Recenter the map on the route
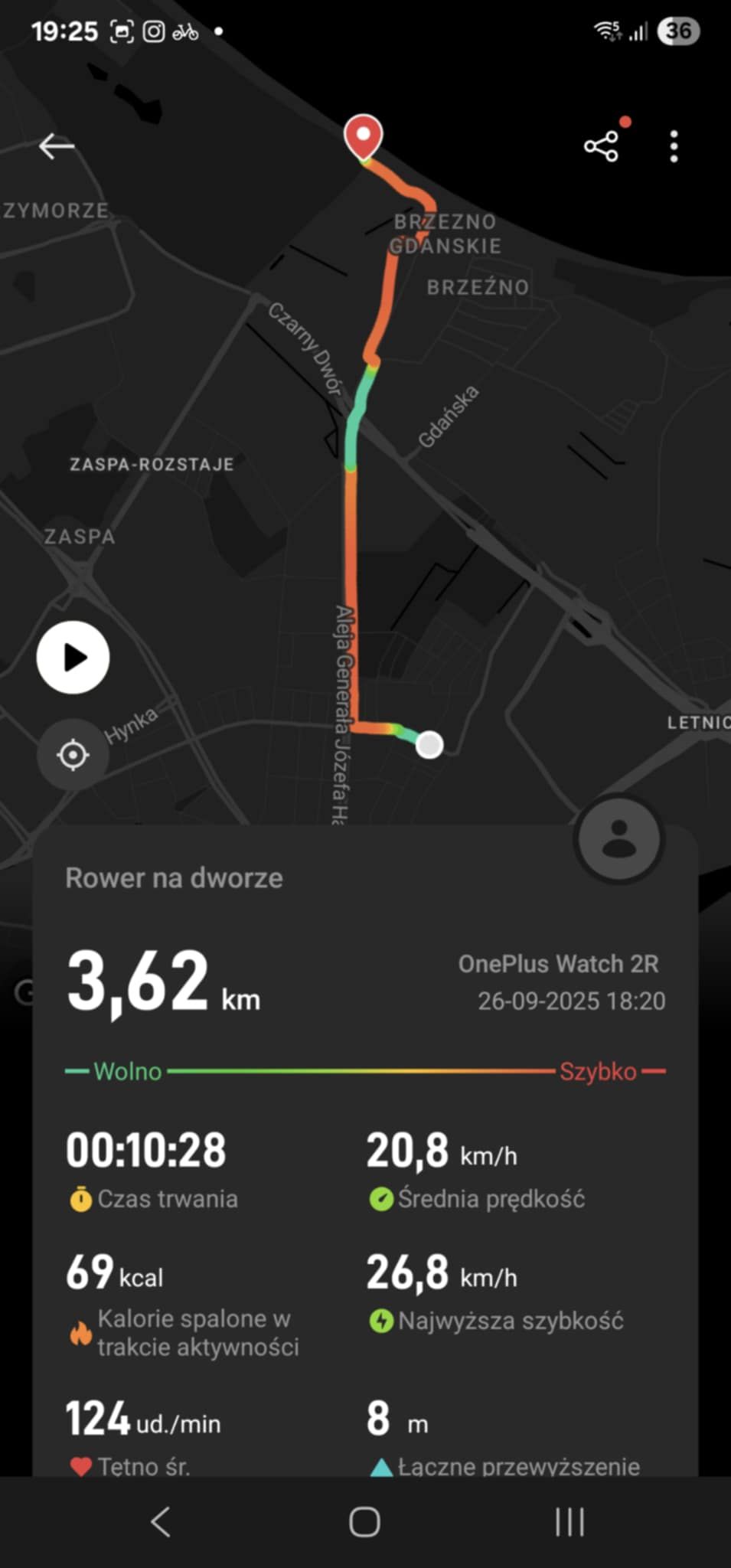This screenshot has height=1568, width=731. click(x=73, y=755)
